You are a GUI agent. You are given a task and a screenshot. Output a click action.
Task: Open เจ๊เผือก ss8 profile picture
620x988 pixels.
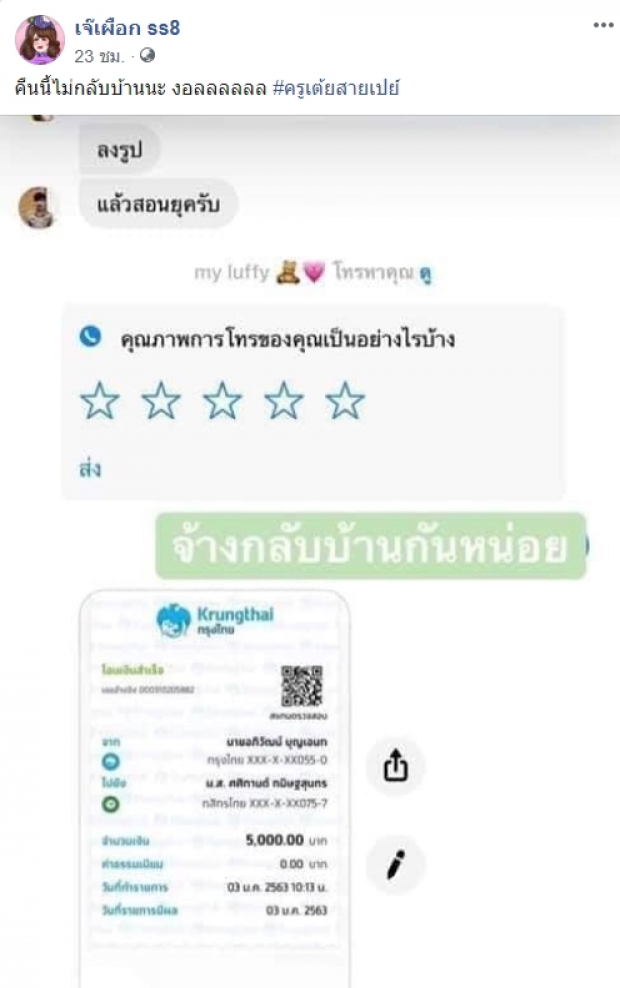[40, 39]
